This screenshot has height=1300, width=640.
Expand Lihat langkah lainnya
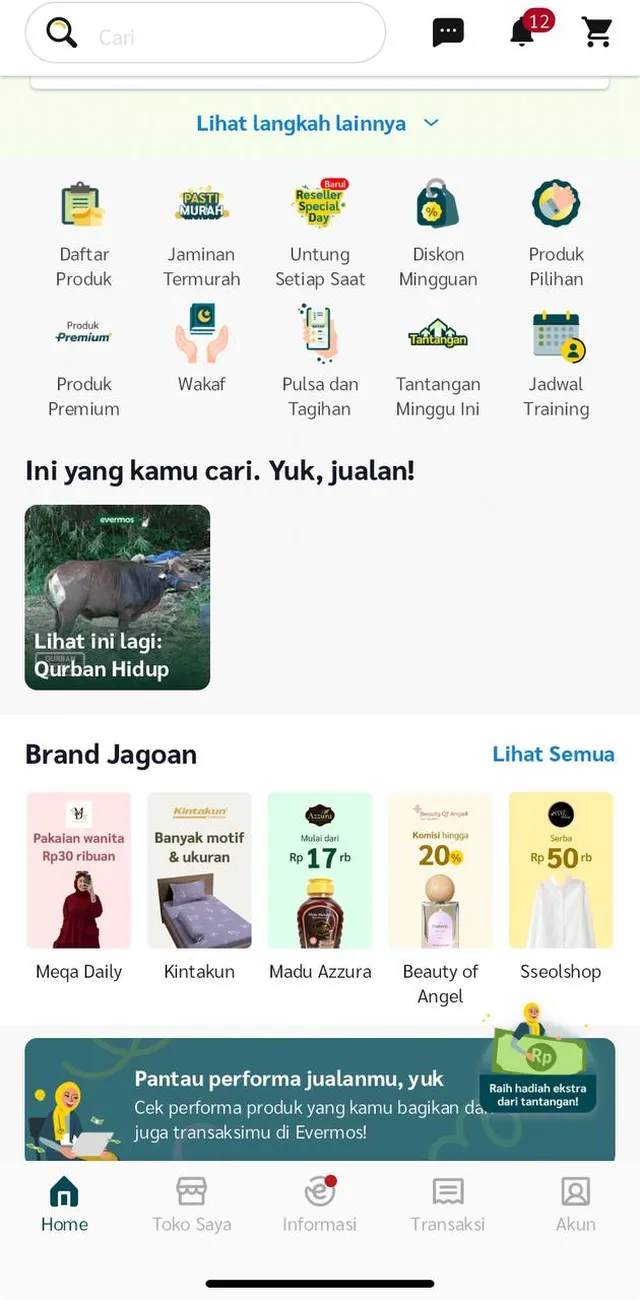(318, 123)
